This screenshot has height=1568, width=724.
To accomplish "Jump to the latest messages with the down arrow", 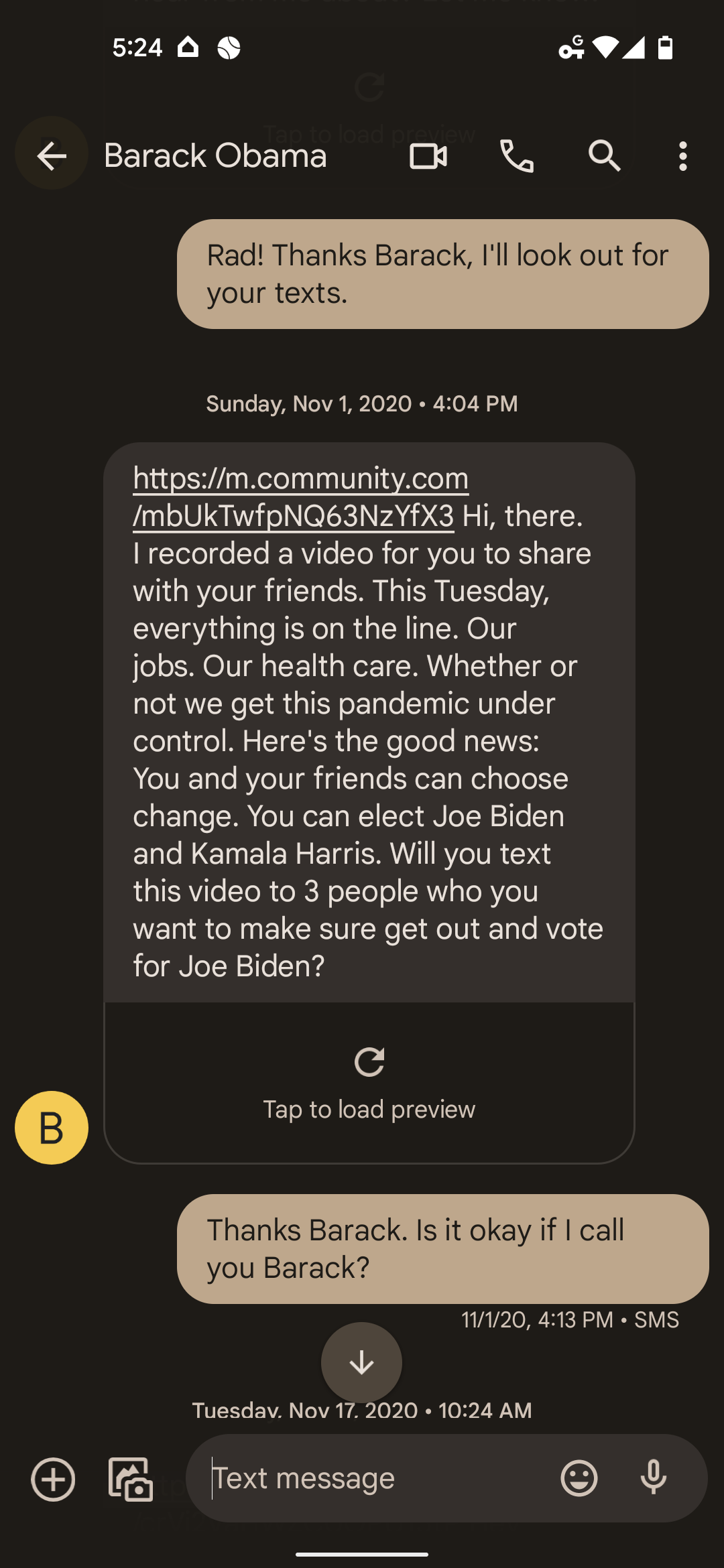I will [361, 1362].
